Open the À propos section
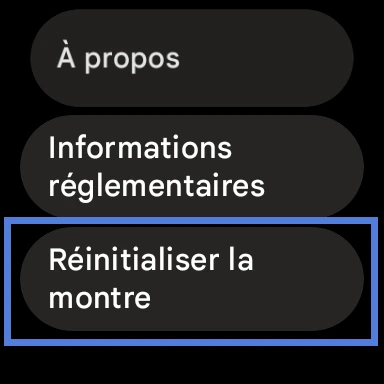384x384 pixels. click(192, 58)
